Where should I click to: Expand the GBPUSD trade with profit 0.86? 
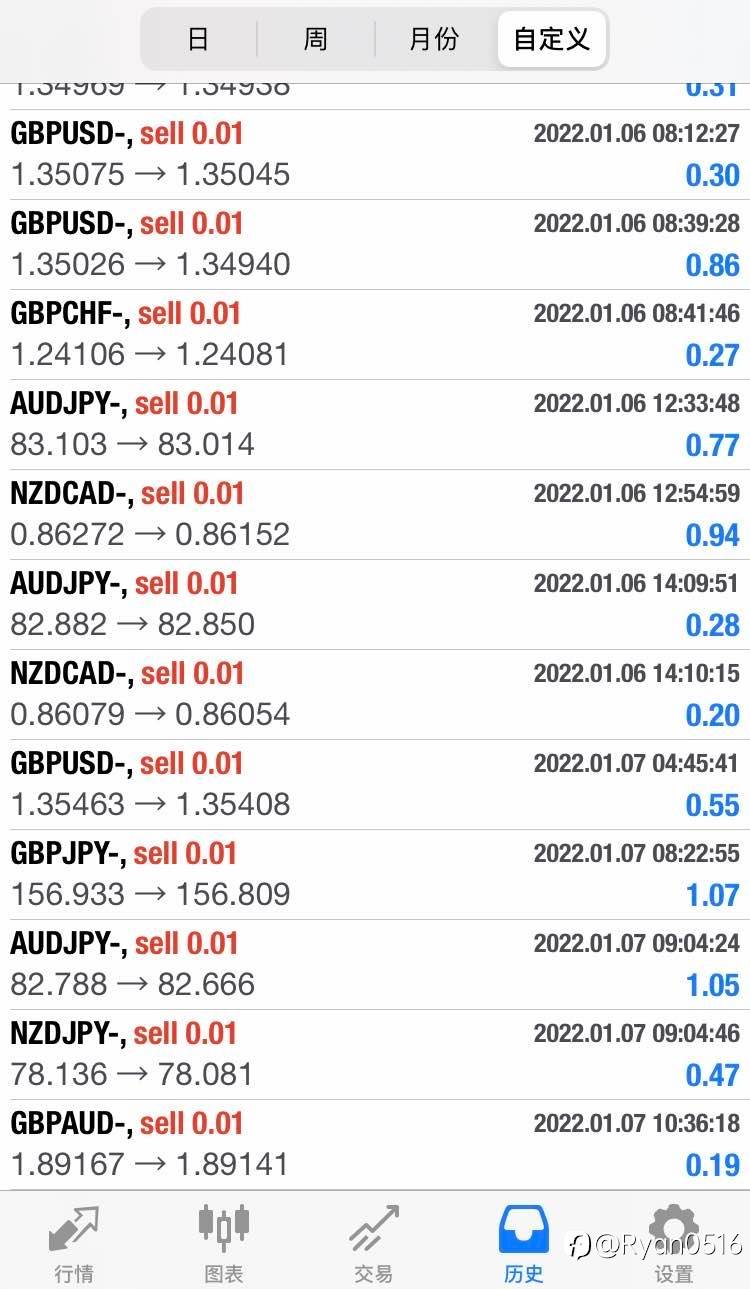pos(375,245)
